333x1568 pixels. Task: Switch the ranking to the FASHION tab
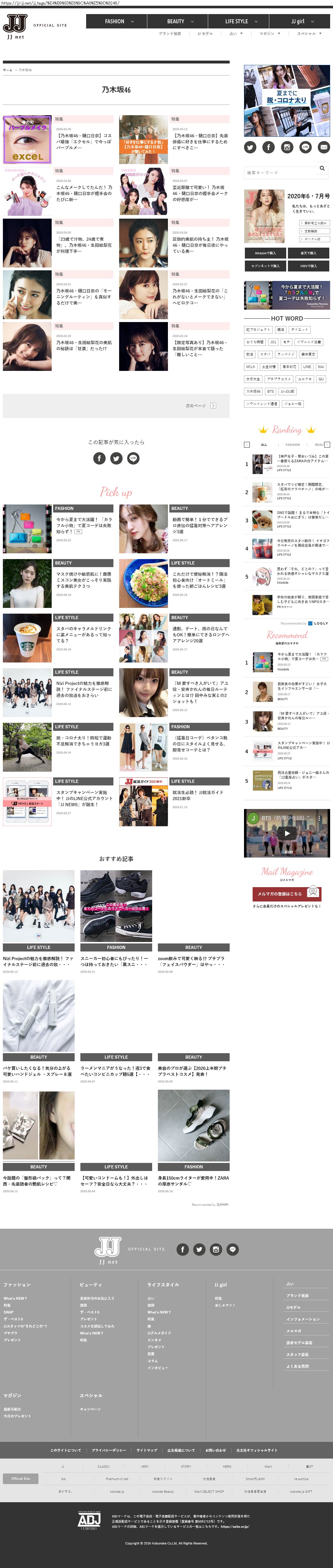[293, 444]
